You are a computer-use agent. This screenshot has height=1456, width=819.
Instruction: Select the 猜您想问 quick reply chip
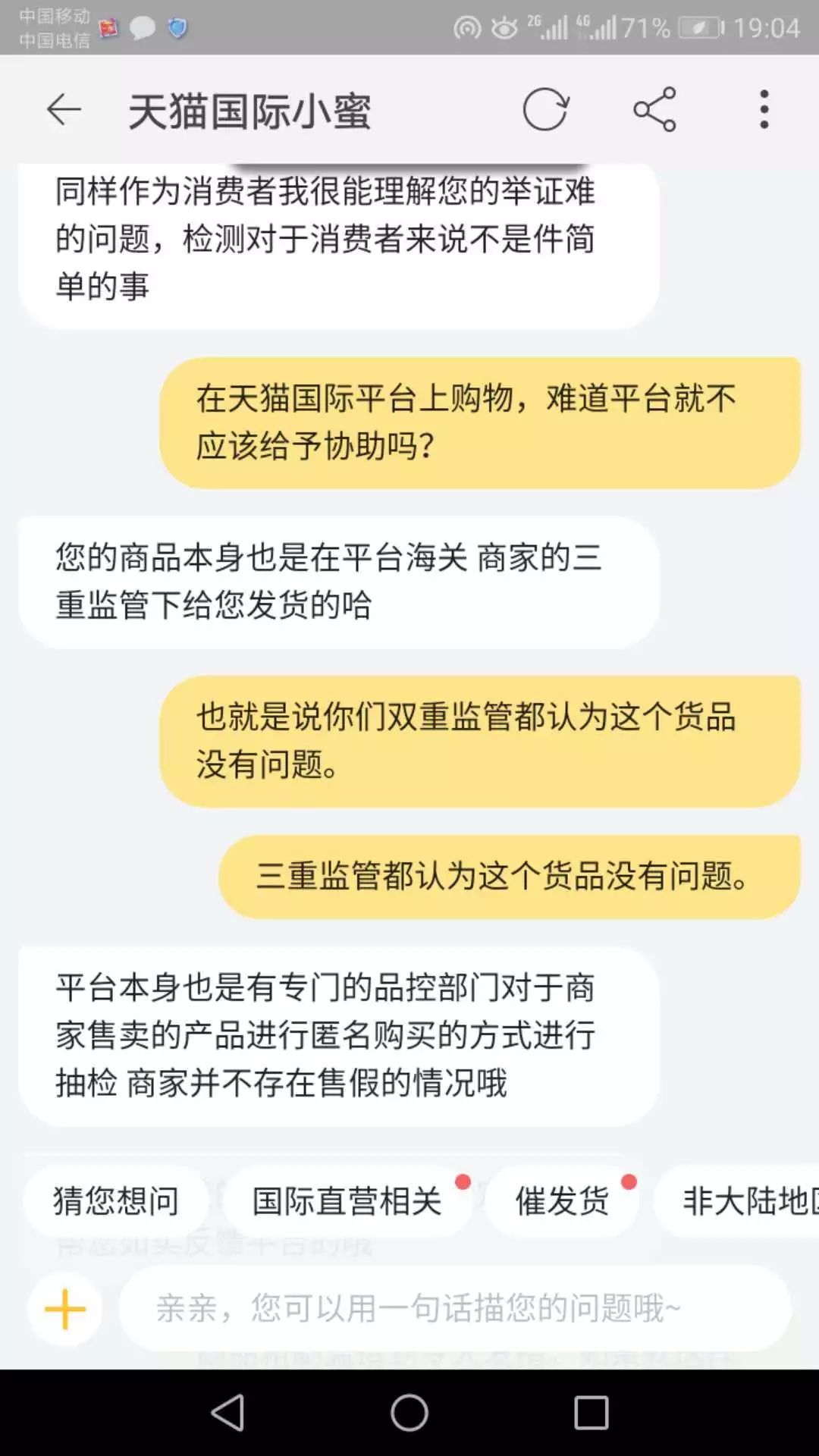(115, 1200)
